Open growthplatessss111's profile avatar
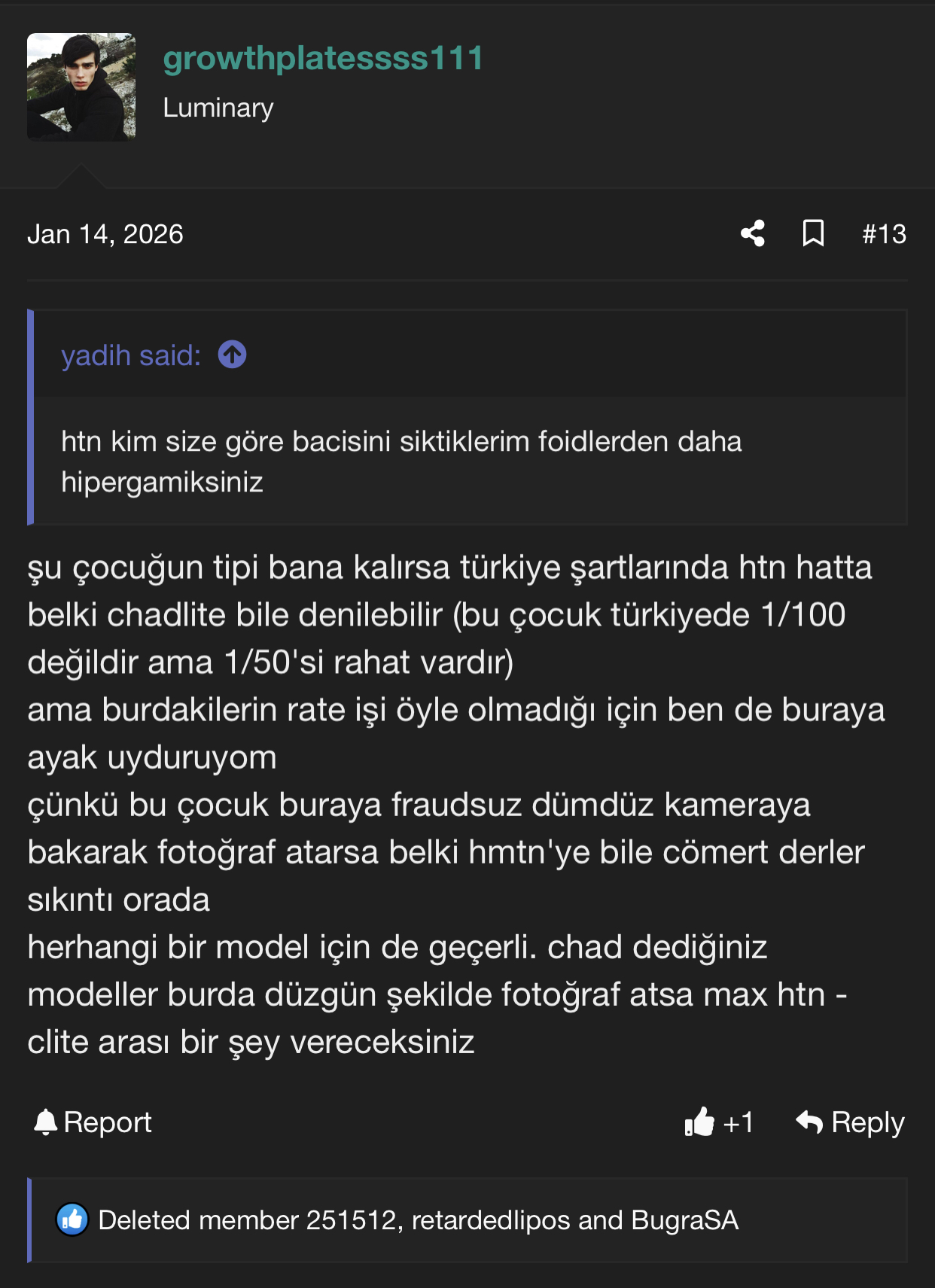 81,87
